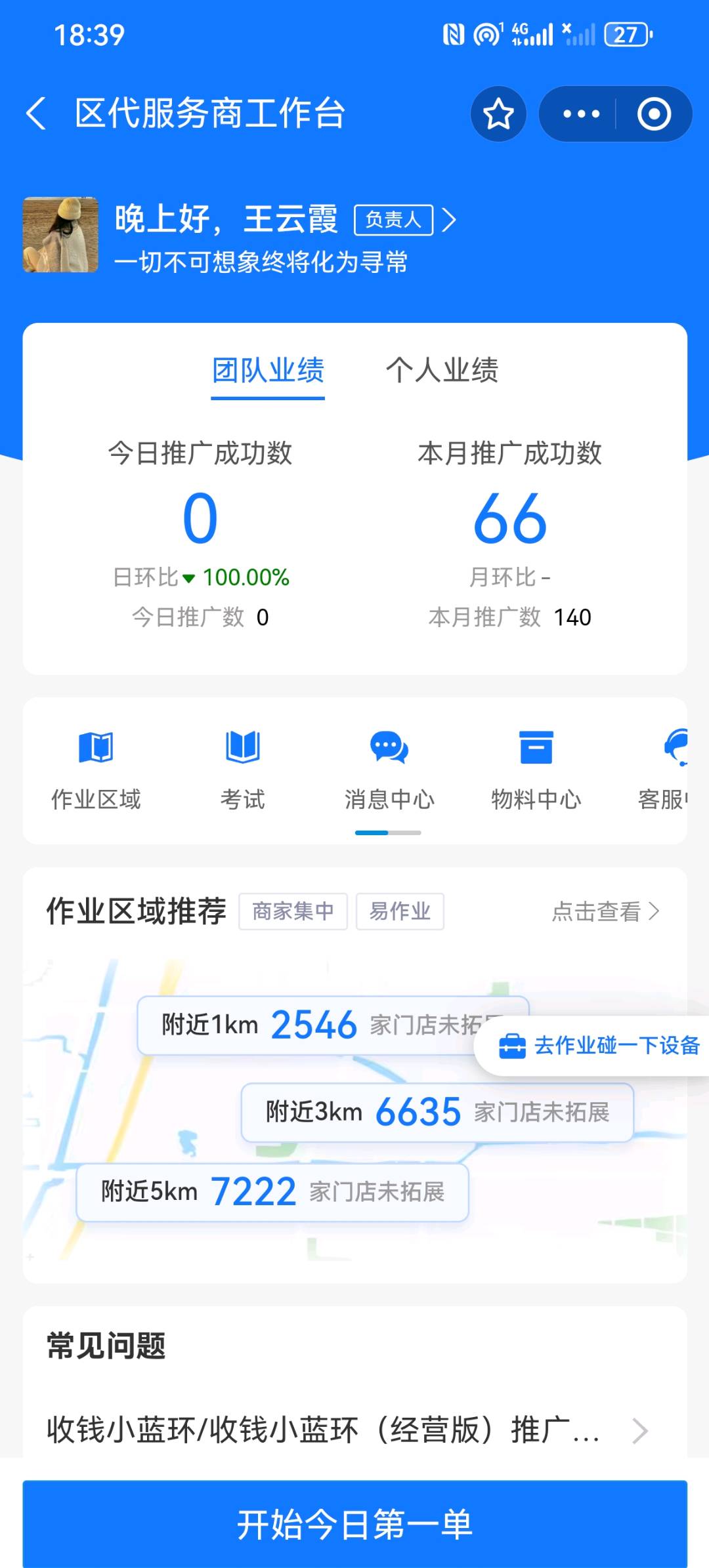Select the 团队业绩 tab
709x1568 pixels.
click(x=267, y=371)
